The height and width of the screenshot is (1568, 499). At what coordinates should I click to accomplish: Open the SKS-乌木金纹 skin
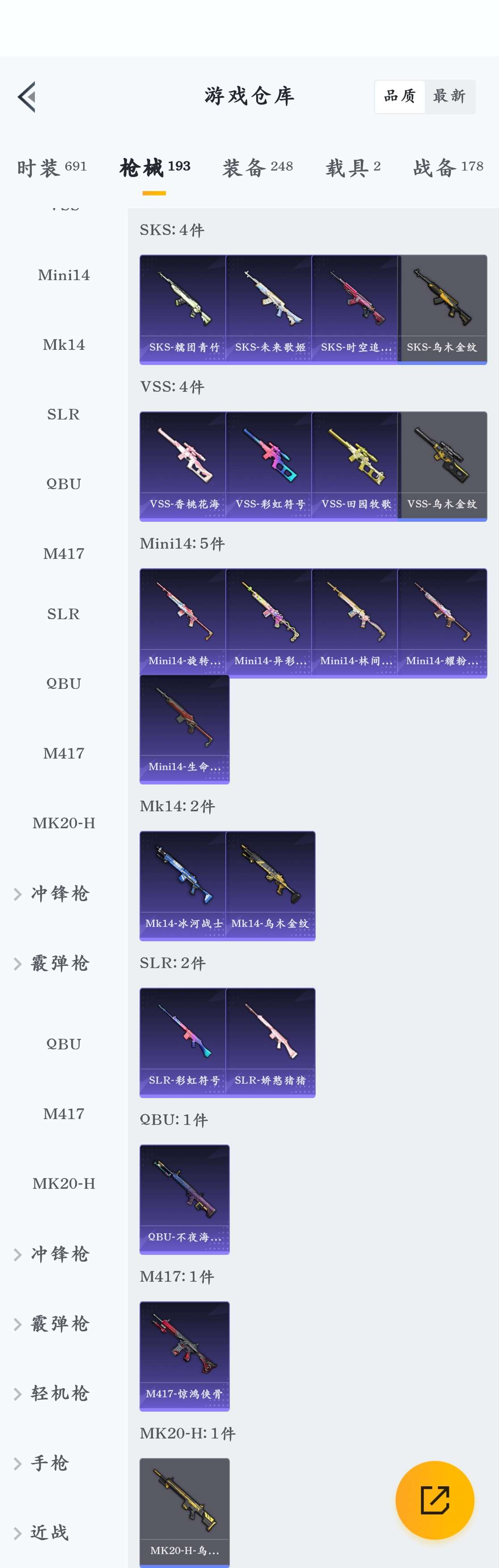click(x=442, y=309)
